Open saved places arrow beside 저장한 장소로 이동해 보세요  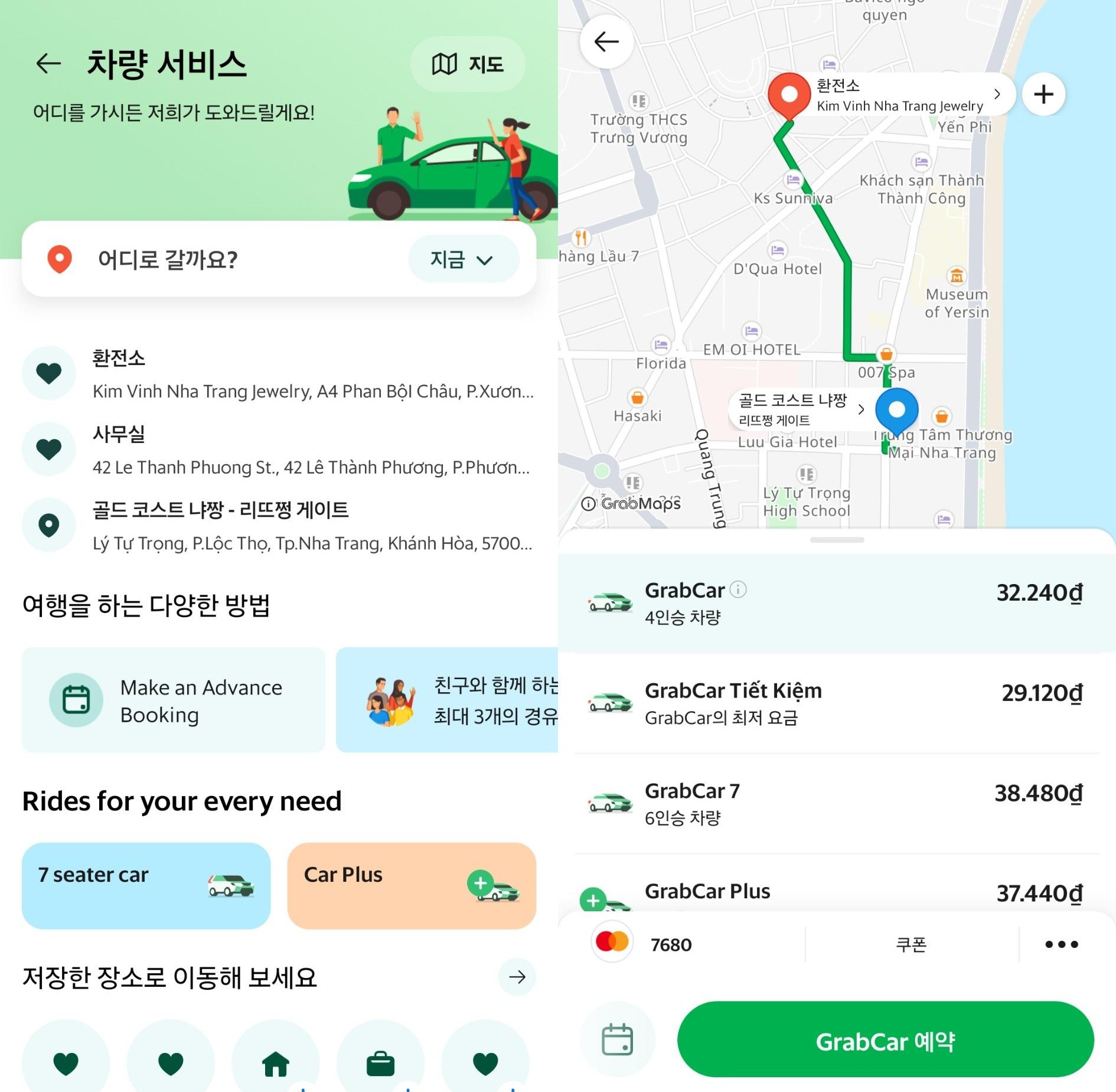coord(517,977)
